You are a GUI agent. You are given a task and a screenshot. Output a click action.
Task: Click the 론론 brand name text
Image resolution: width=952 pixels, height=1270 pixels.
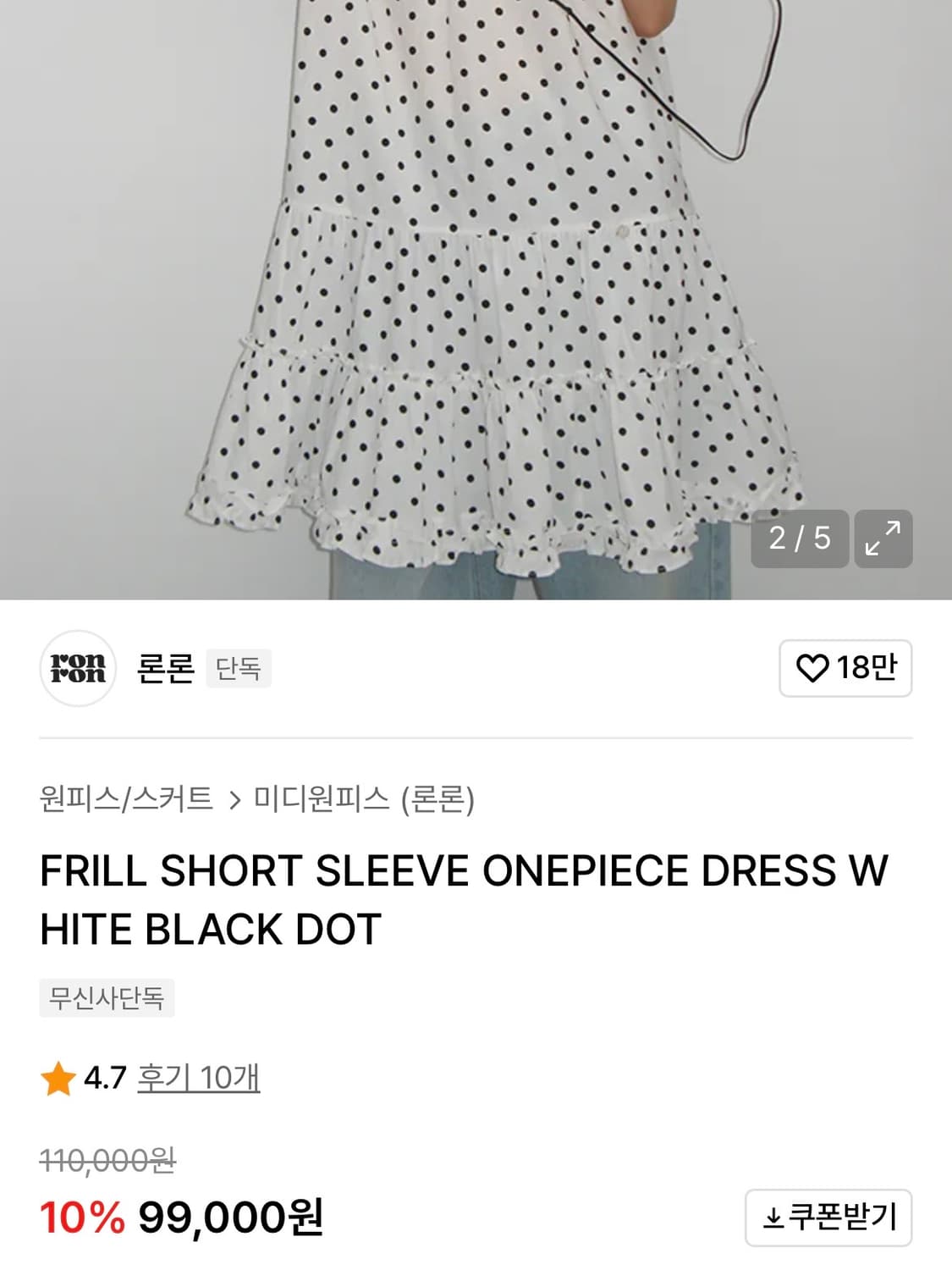point(167,668)
